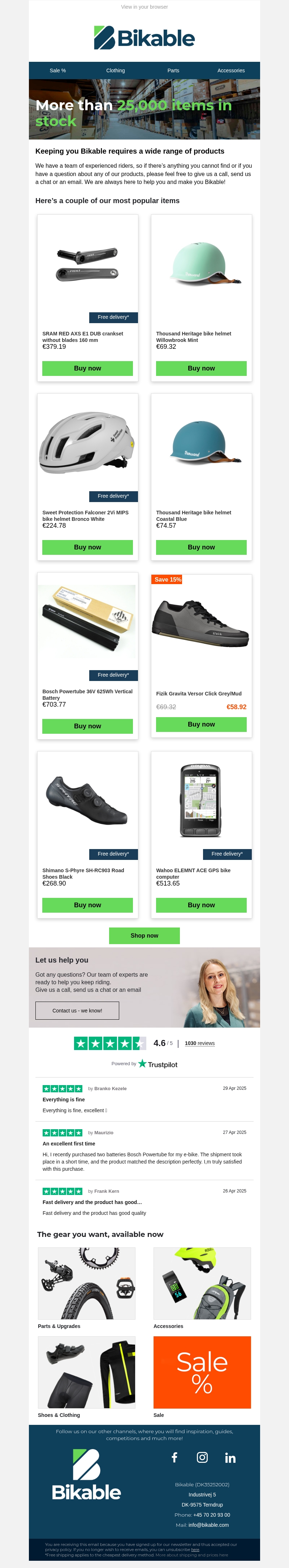Go to the Clothing section
This screenshot has width=289, height=1568.
[116, 70]
